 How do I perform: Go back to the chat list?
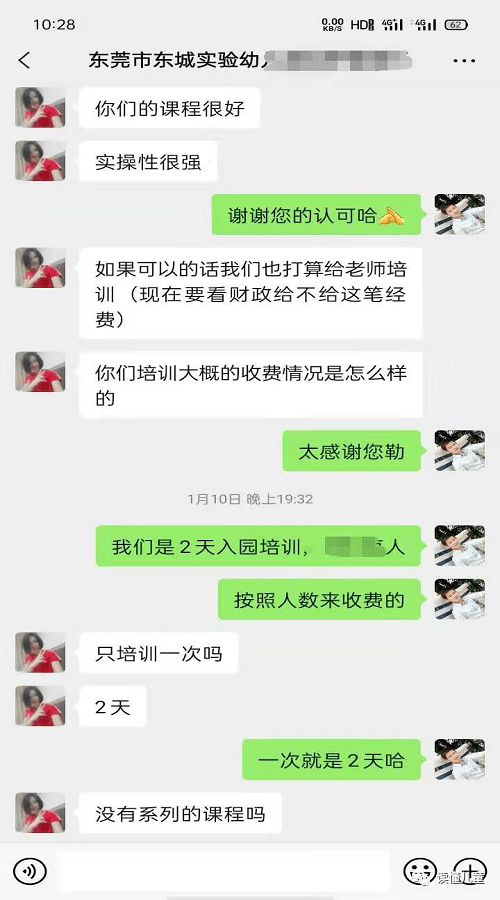(x=25, y=60)
